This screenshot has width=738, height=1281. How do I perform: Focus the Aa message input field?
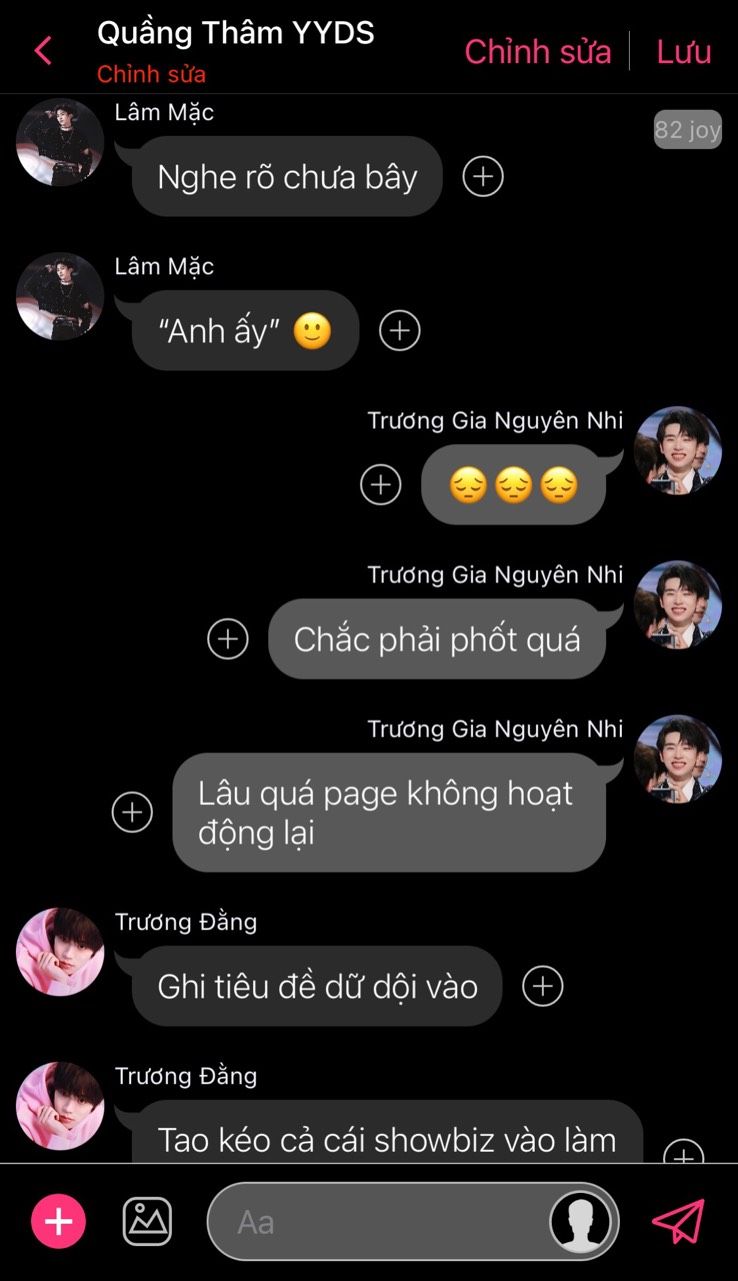pos(380,1221)
